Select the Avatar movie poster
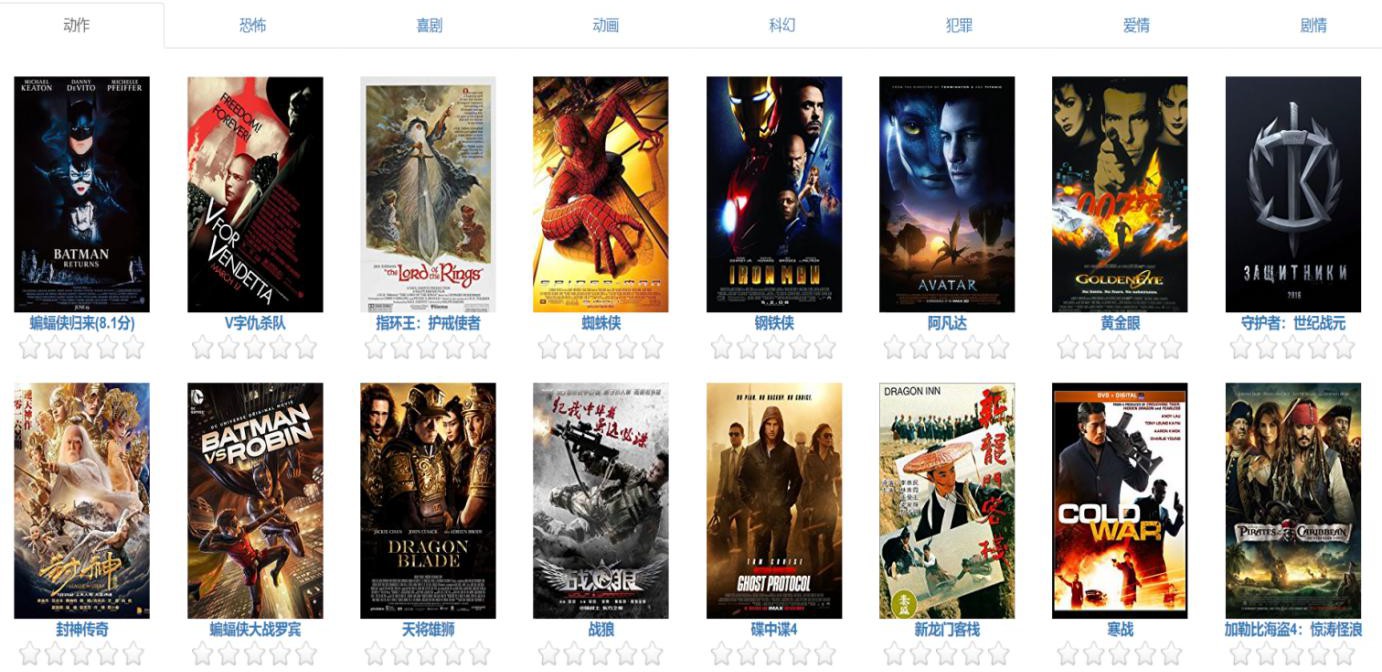 tap(947, 194)
